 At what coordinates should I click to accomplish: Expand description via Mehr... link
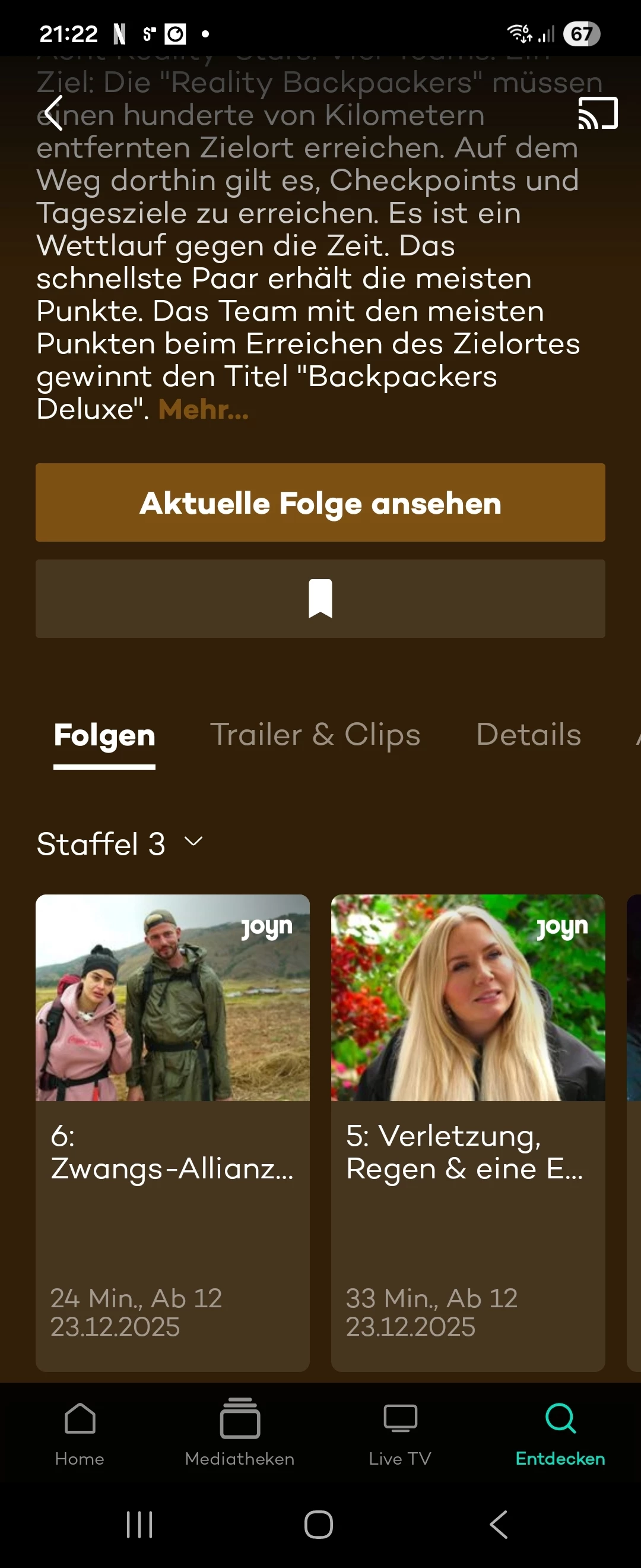(x=203, y=410)
